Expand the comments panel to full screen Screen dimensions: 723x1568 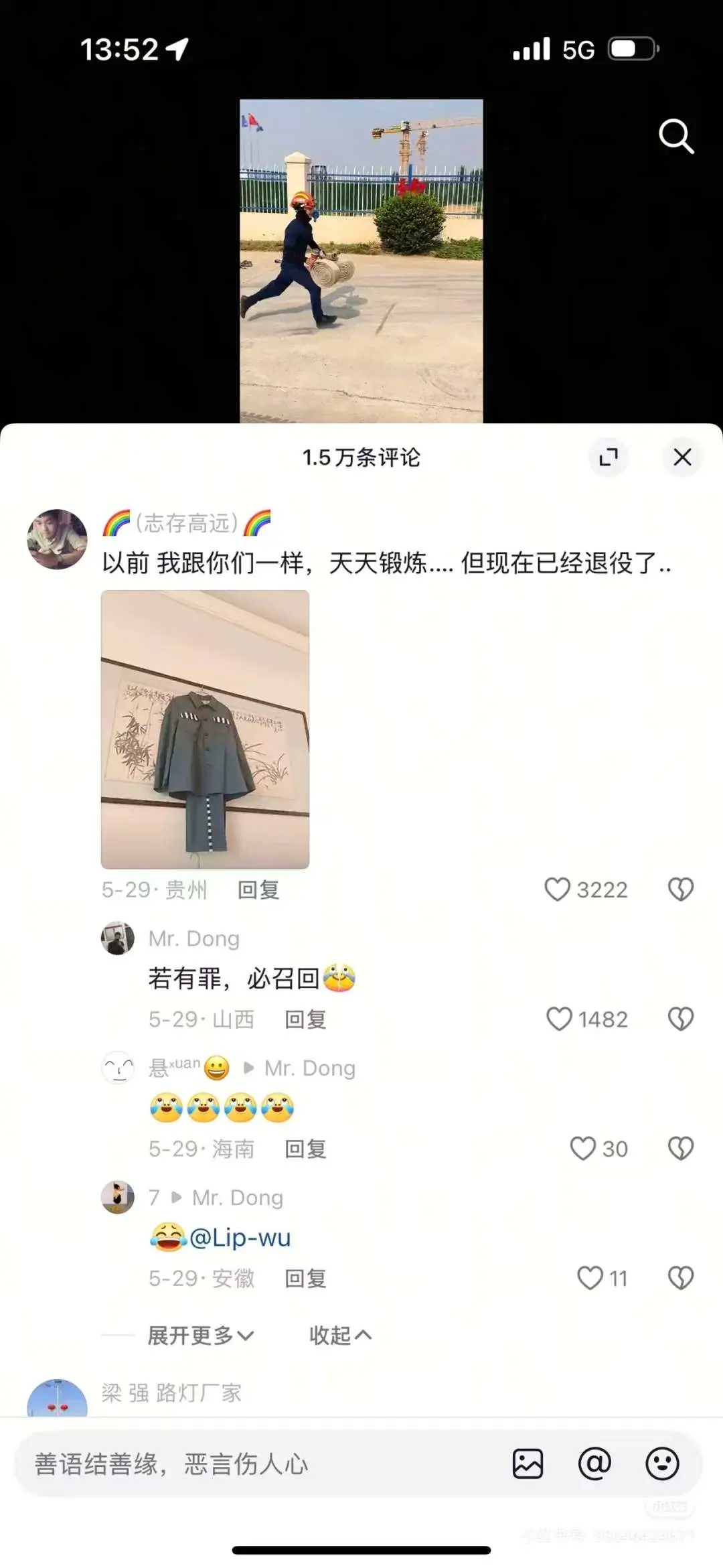pos(608,457)
